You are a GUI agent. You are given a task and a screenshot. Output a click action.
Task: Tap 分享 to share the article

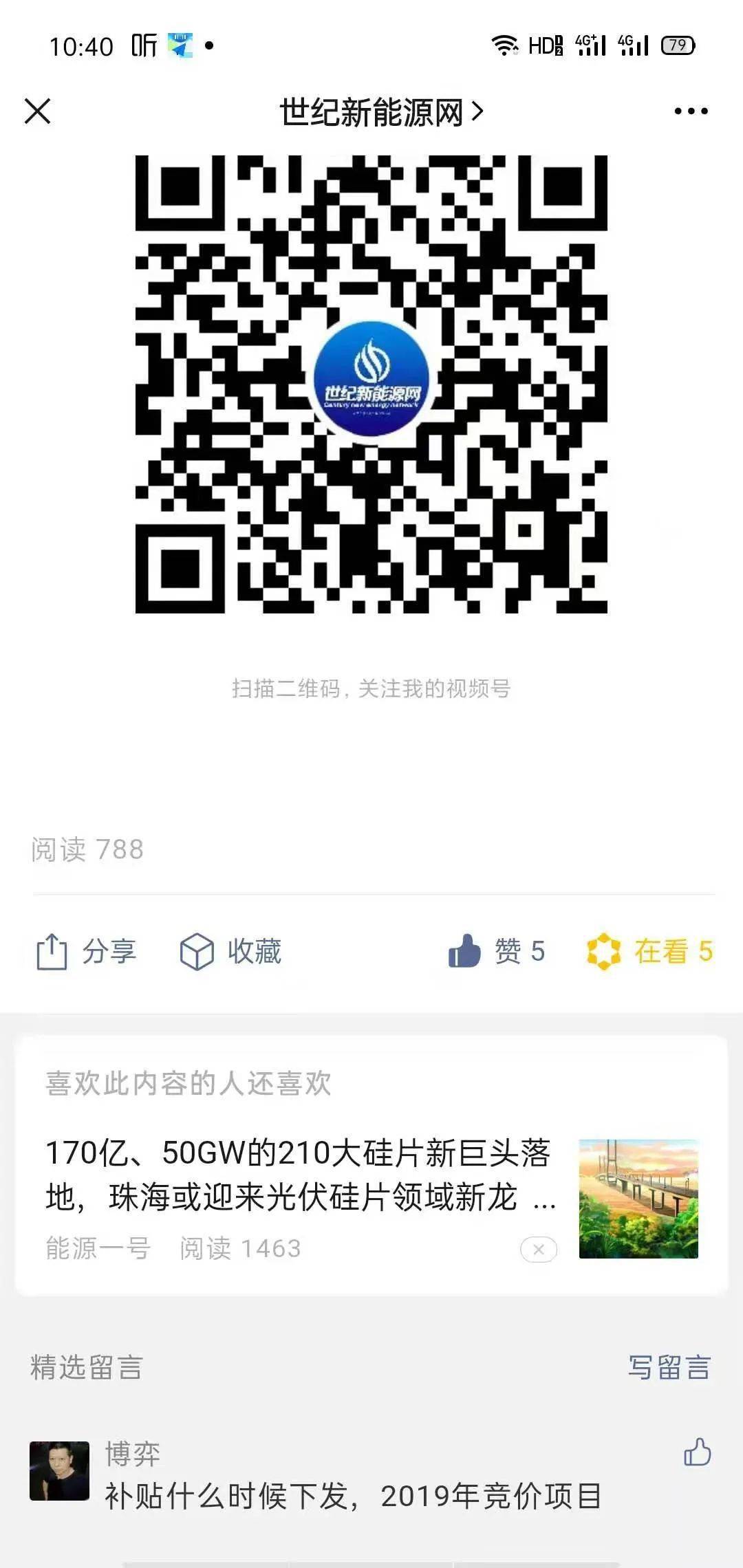[87, 952]
